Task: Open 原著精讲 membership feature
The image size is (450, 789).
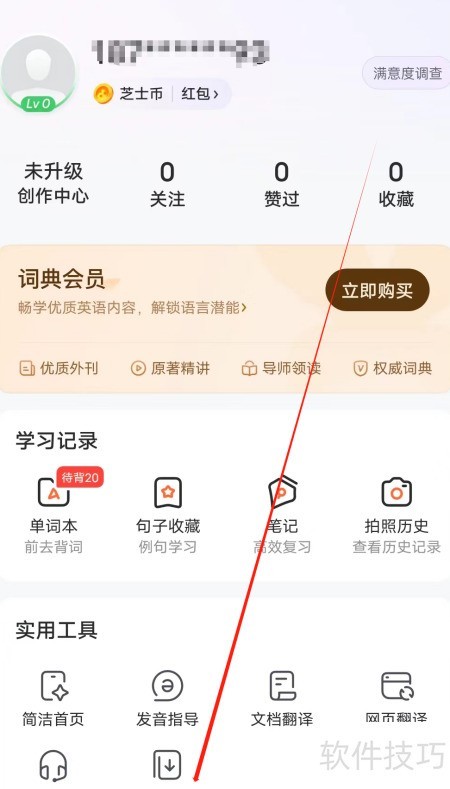Action: click(x=170, y=368)
